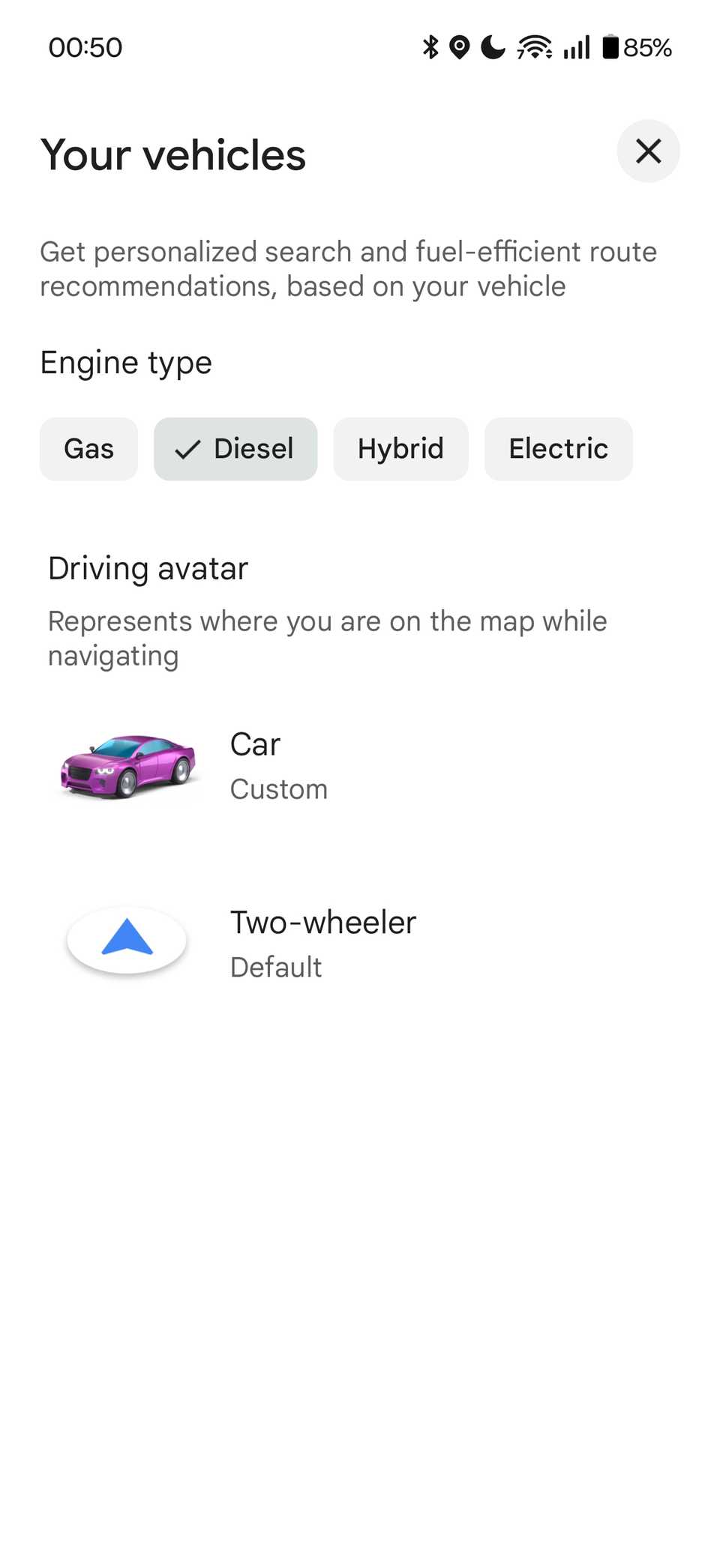Tap the 85% battery percentage text
Viewport: 720px width, 1568px height.
point(649,46)
